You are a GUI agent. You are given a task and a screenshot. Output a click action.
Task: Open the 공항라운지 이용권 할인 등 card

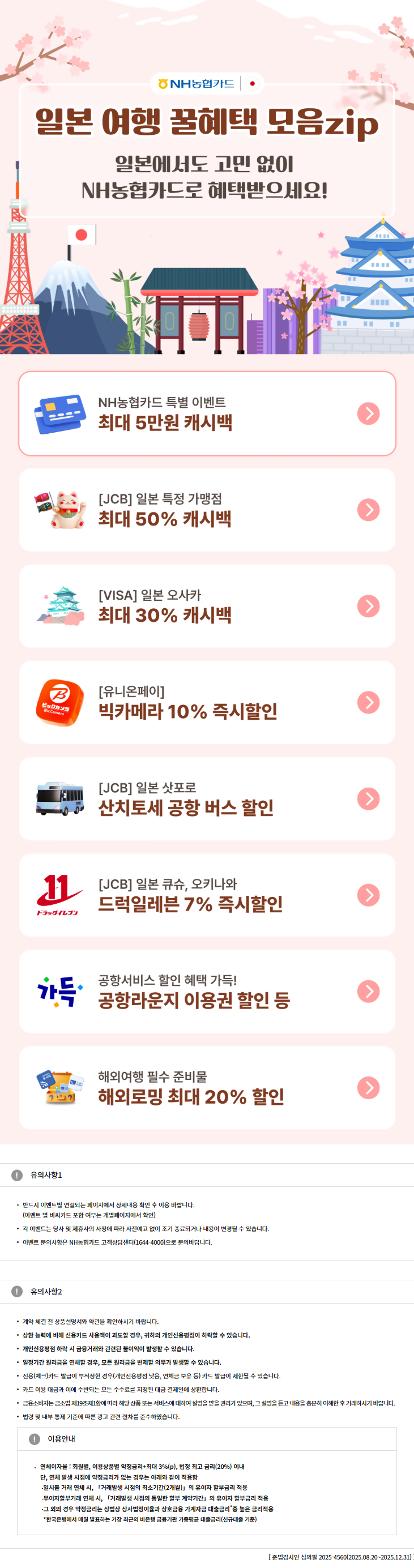pyautogui.click(x=207, y=990)
